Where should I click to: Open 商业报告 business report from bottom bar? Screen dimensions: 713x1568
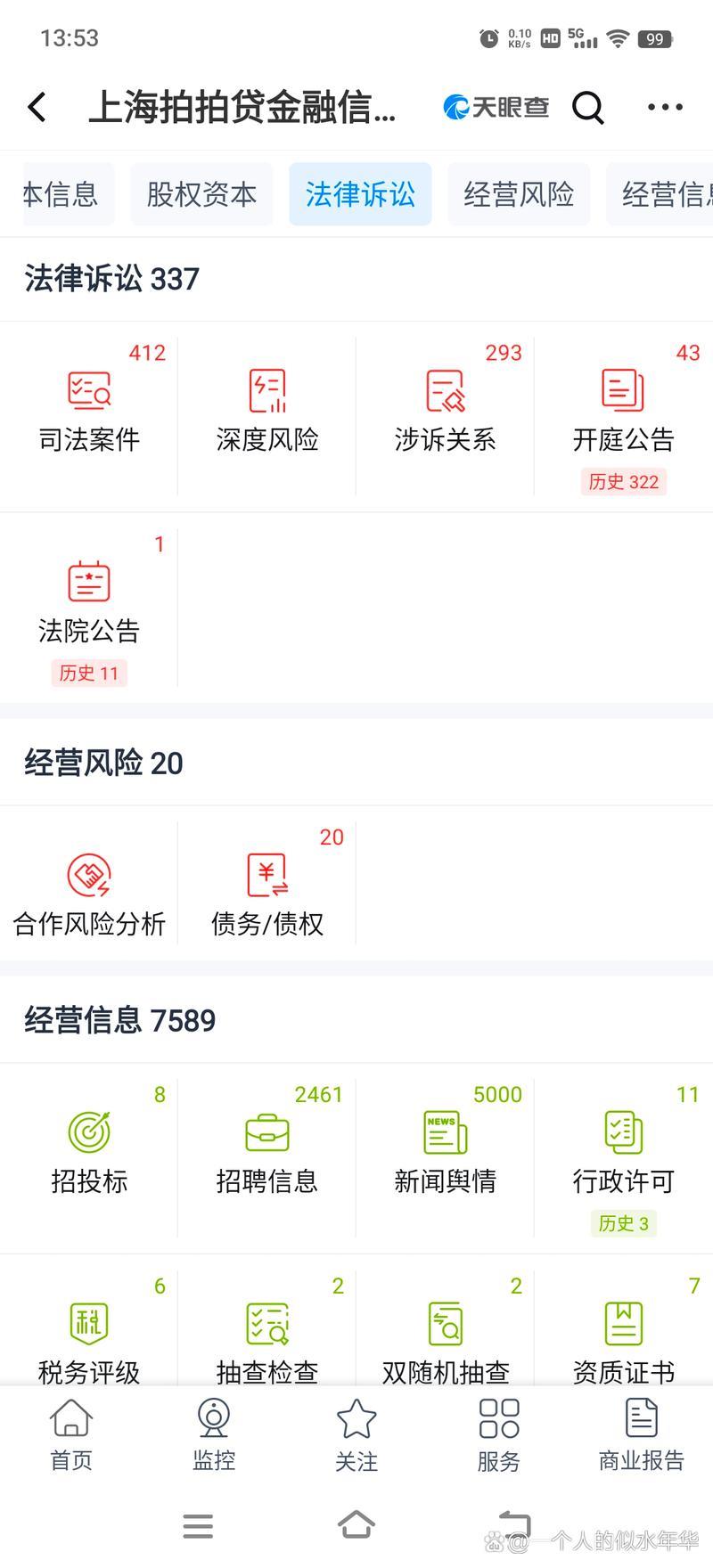[640, 1434]
